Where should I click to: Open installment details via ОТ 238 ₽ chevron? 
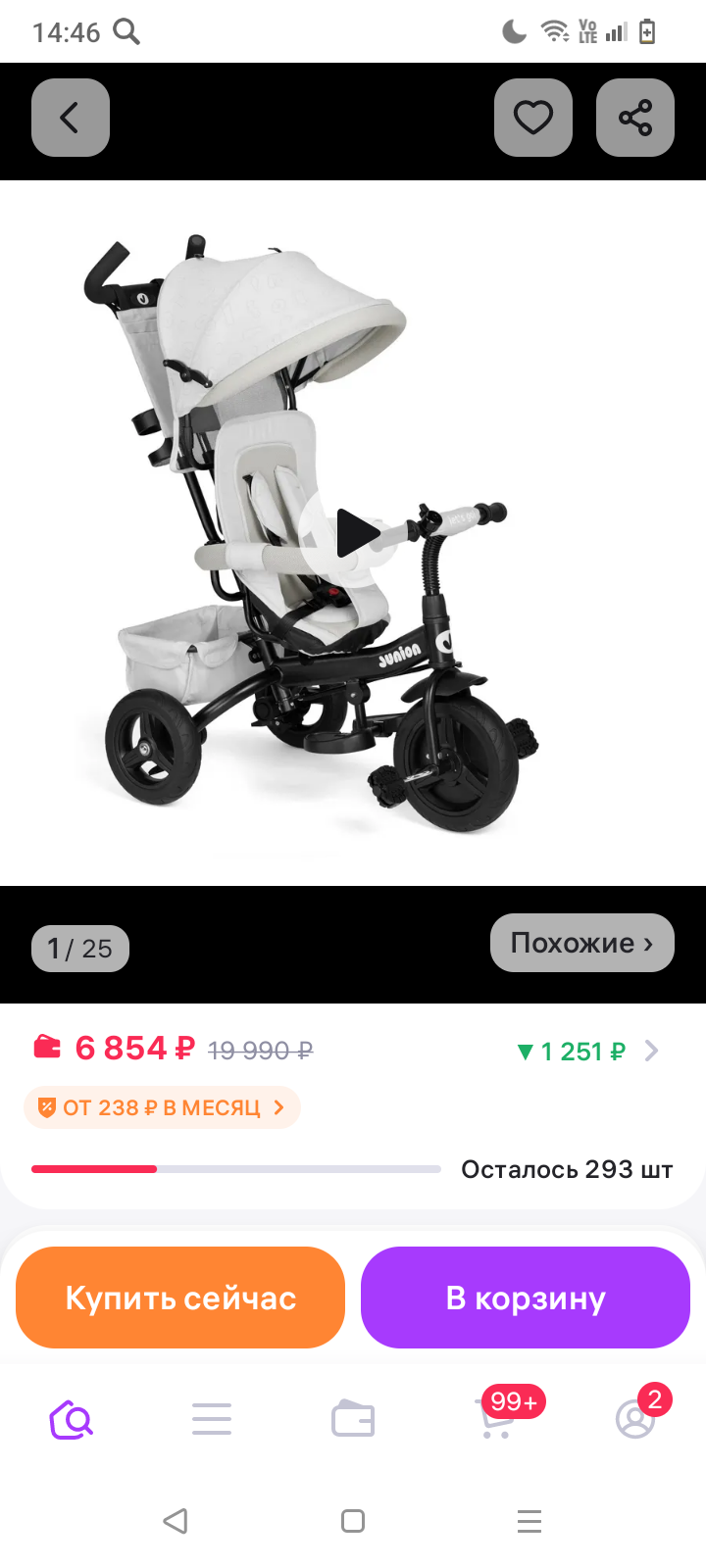point(277,1106)
